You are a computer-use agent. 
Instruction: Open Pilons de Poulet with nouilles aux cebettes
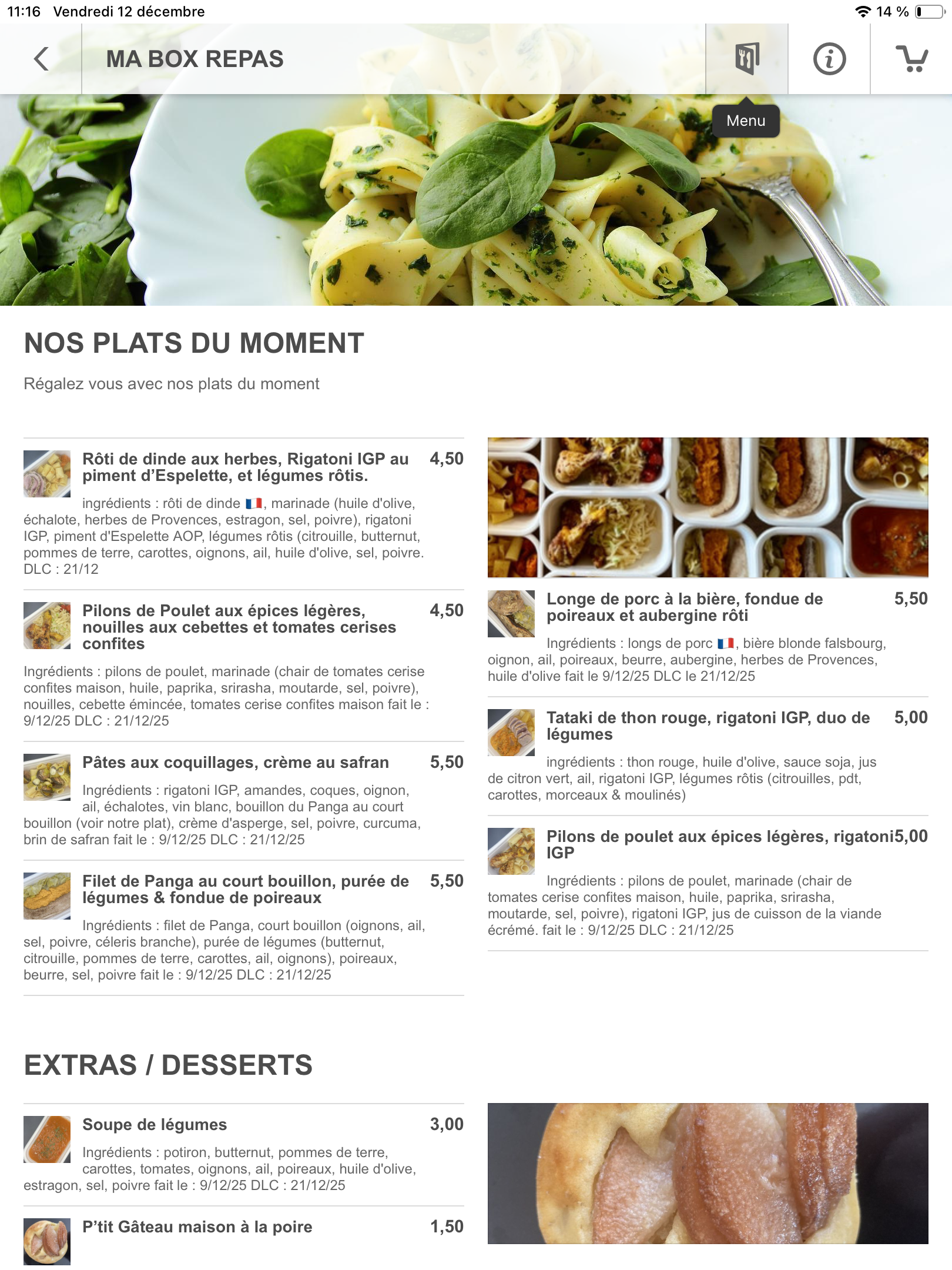(x=239, y=627)
